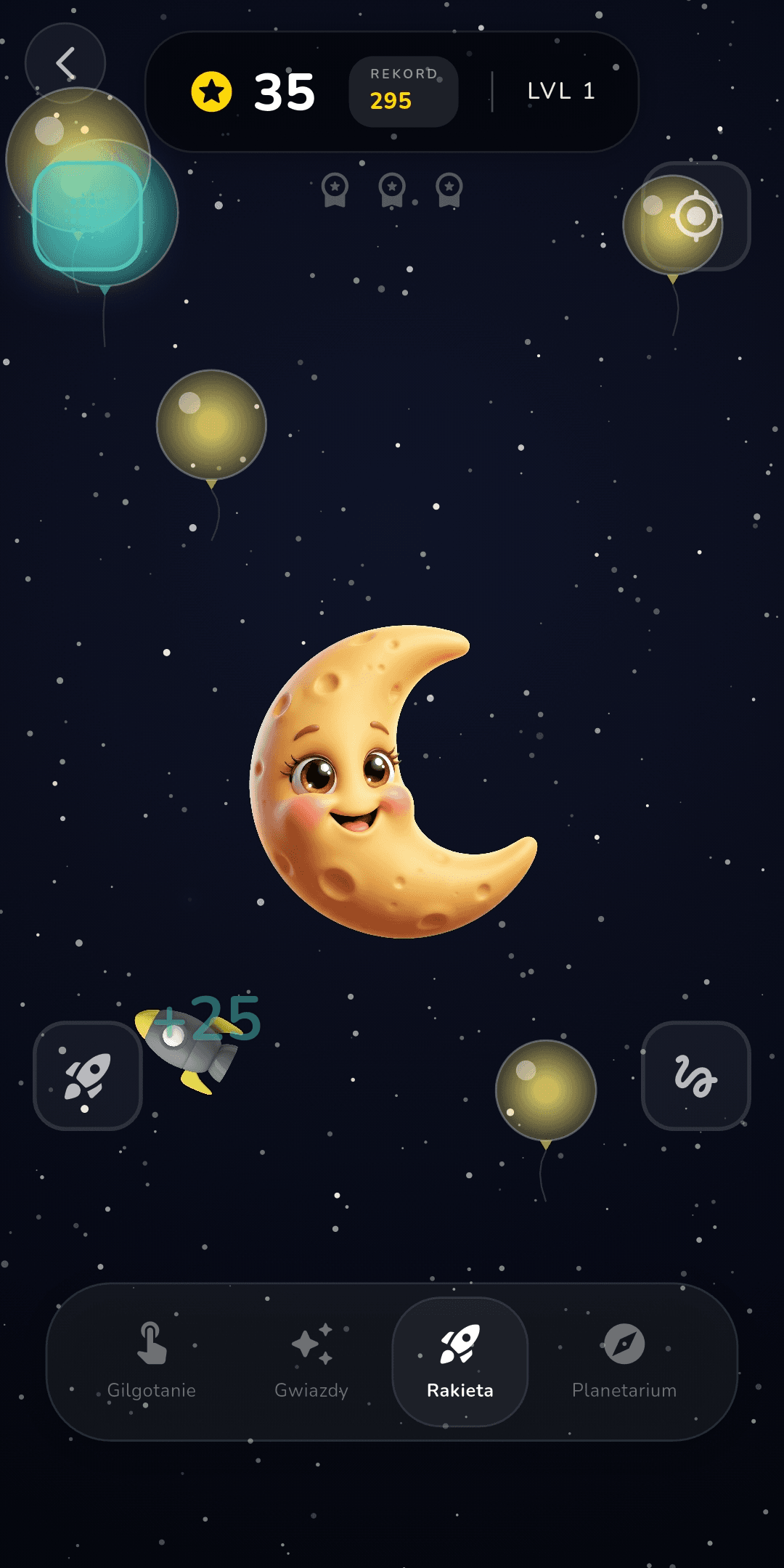Select the Rakieta tab
The image size is (784, 1568).
tap(460, 1361)
